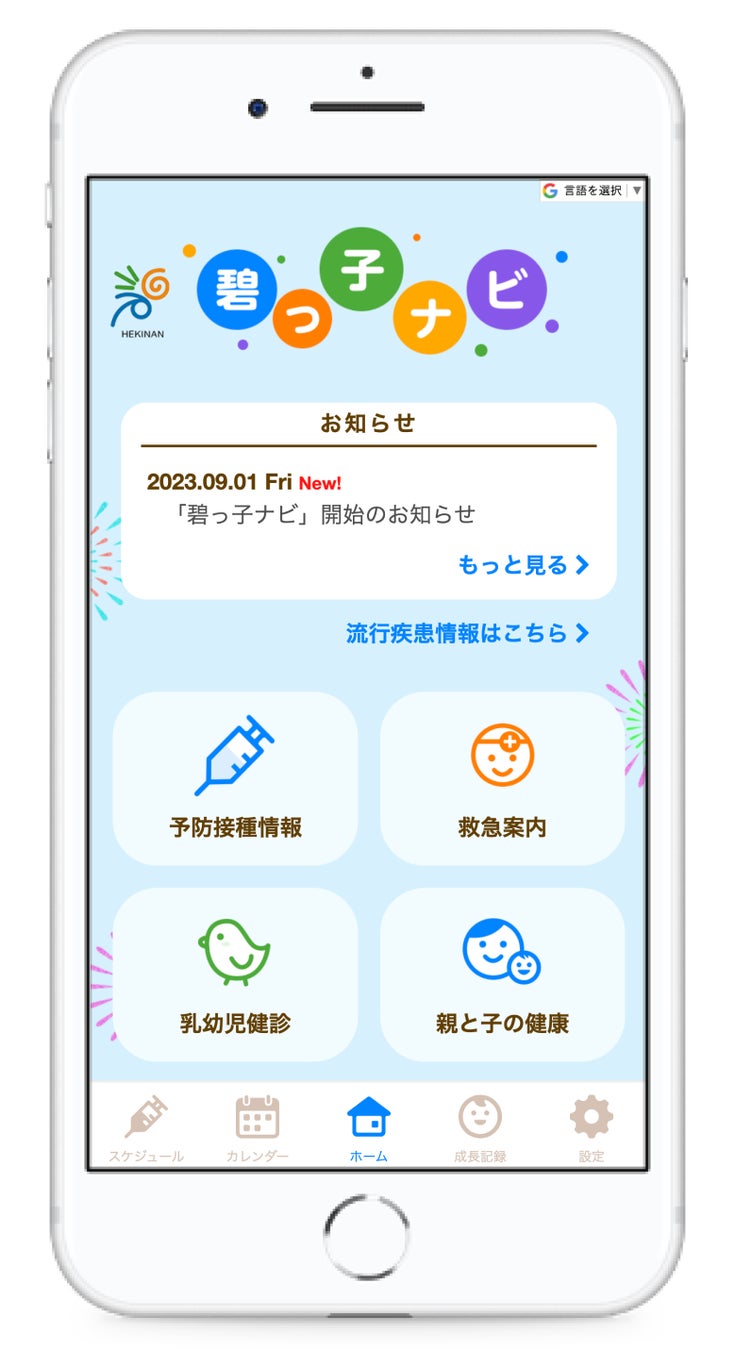Switch to the カレンダー tab
This screenshot has height=1350, width=735.
tap(257, 1128)
